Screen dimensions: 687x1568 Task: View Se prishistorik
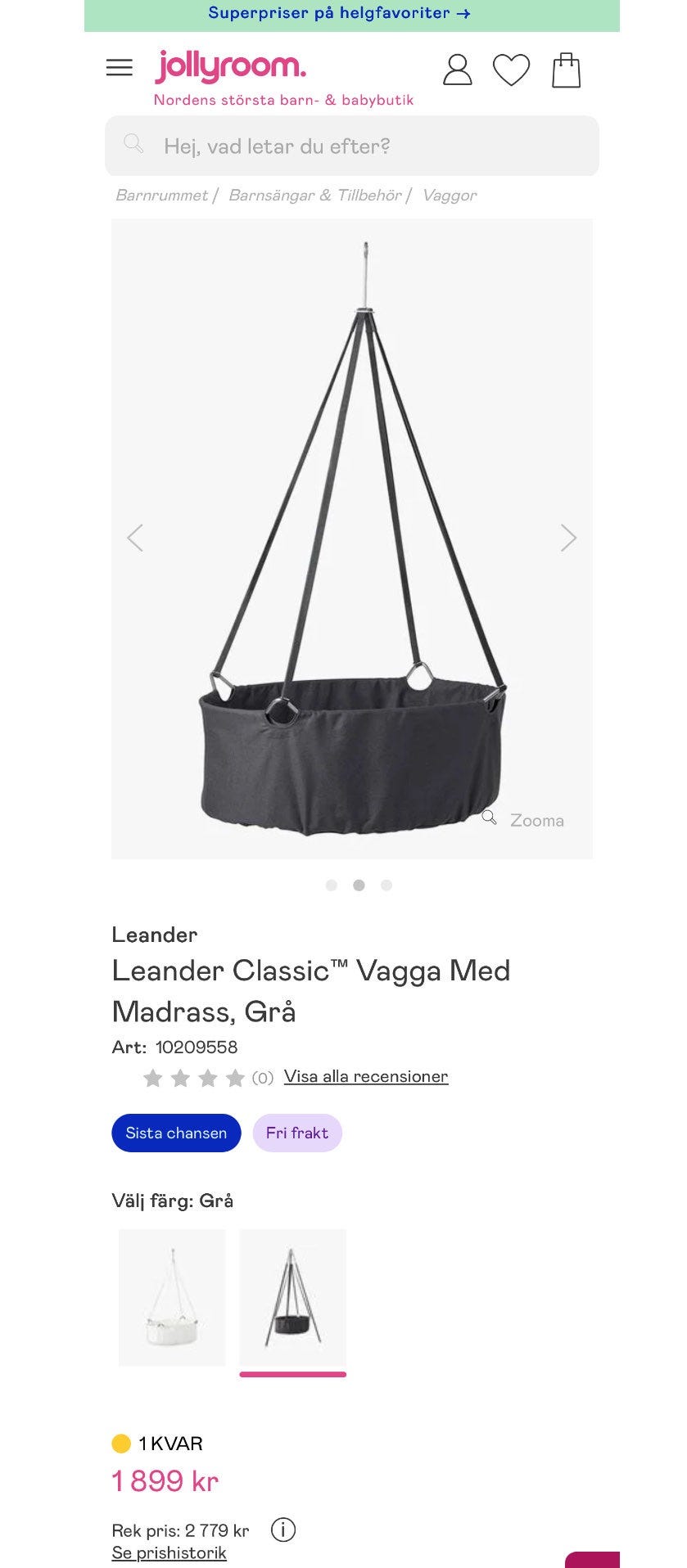pos(169,1553)
